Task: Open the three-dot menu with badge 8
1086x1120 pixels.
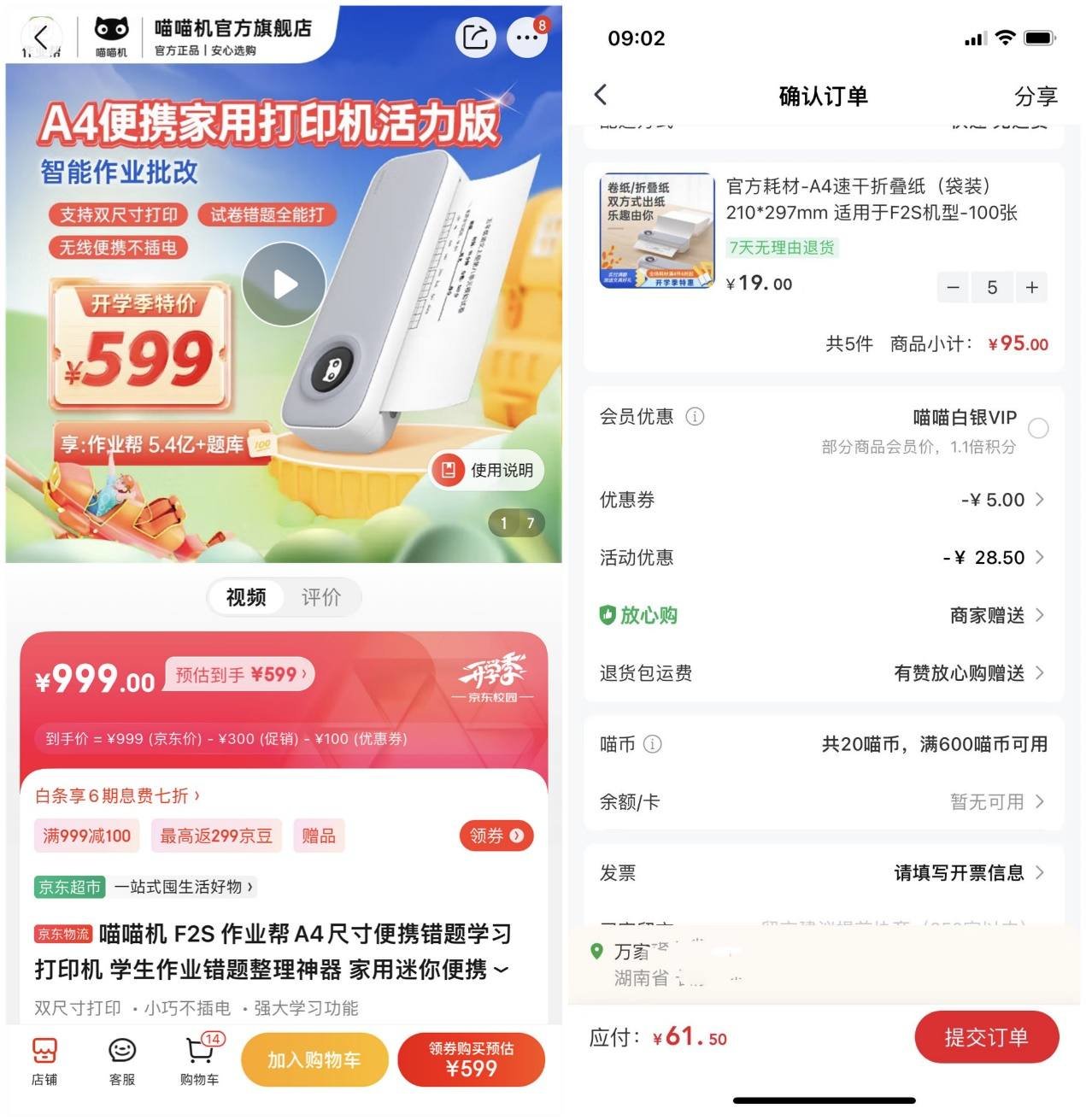Action: 528,38
